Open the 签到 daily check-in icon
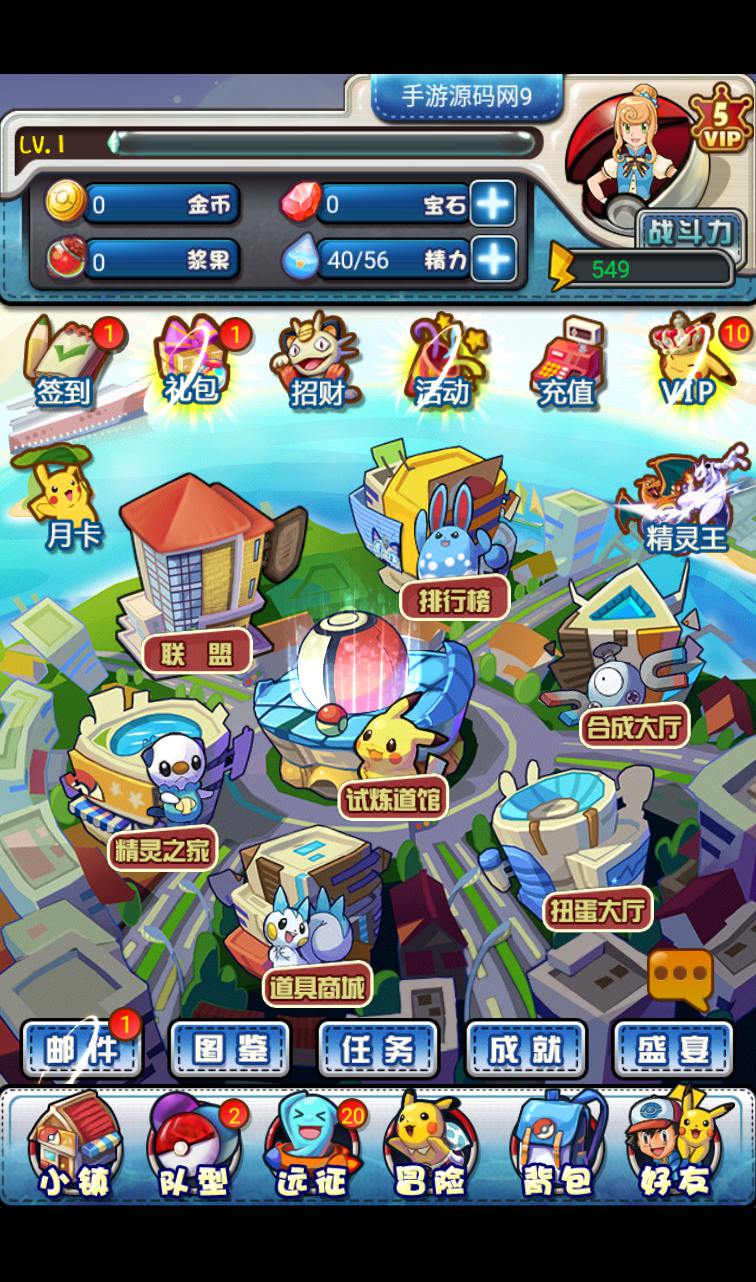Viewport: 756px width, 1282px height. click(x=66, y=360)
